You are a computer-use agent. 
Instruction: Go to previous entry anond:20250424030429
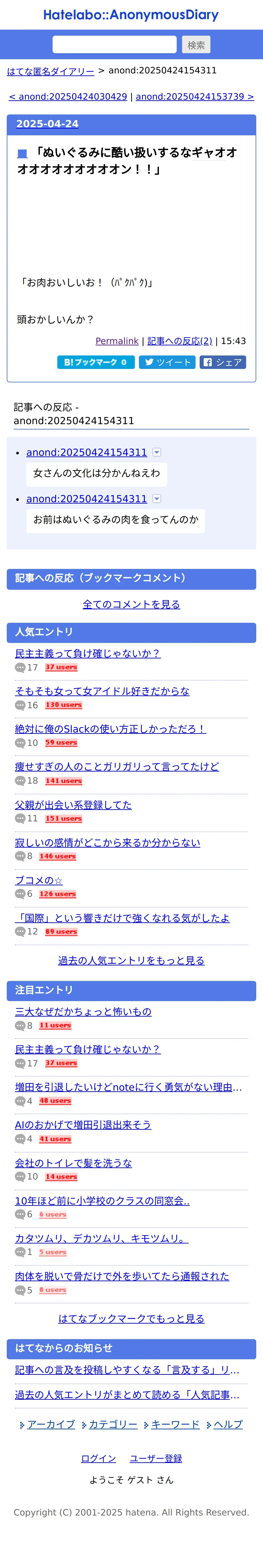(68, 97)
